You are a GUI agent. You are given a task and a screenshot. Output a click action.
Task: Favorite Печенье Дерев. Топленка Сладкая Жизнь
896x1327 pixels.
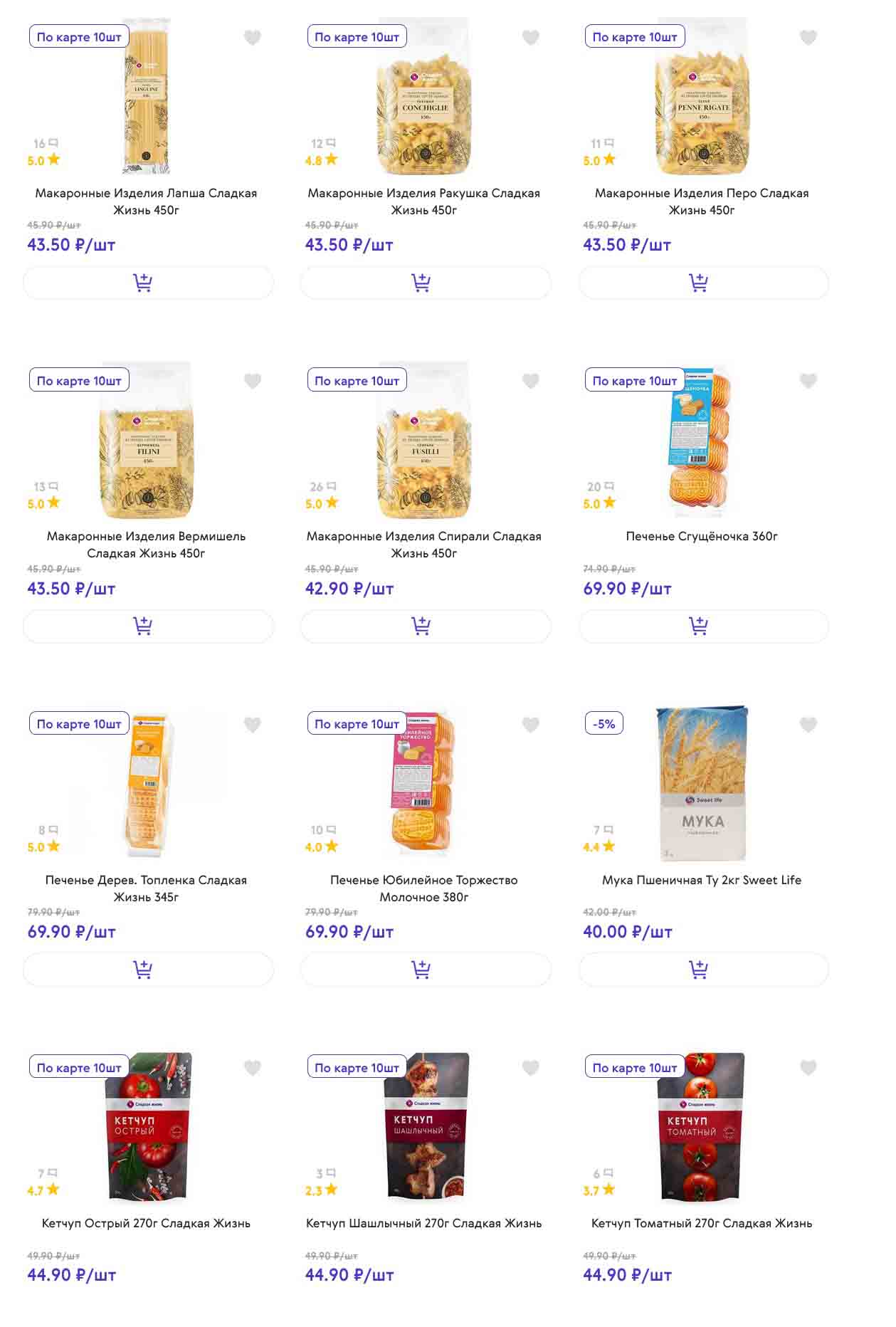coord(253,725)
